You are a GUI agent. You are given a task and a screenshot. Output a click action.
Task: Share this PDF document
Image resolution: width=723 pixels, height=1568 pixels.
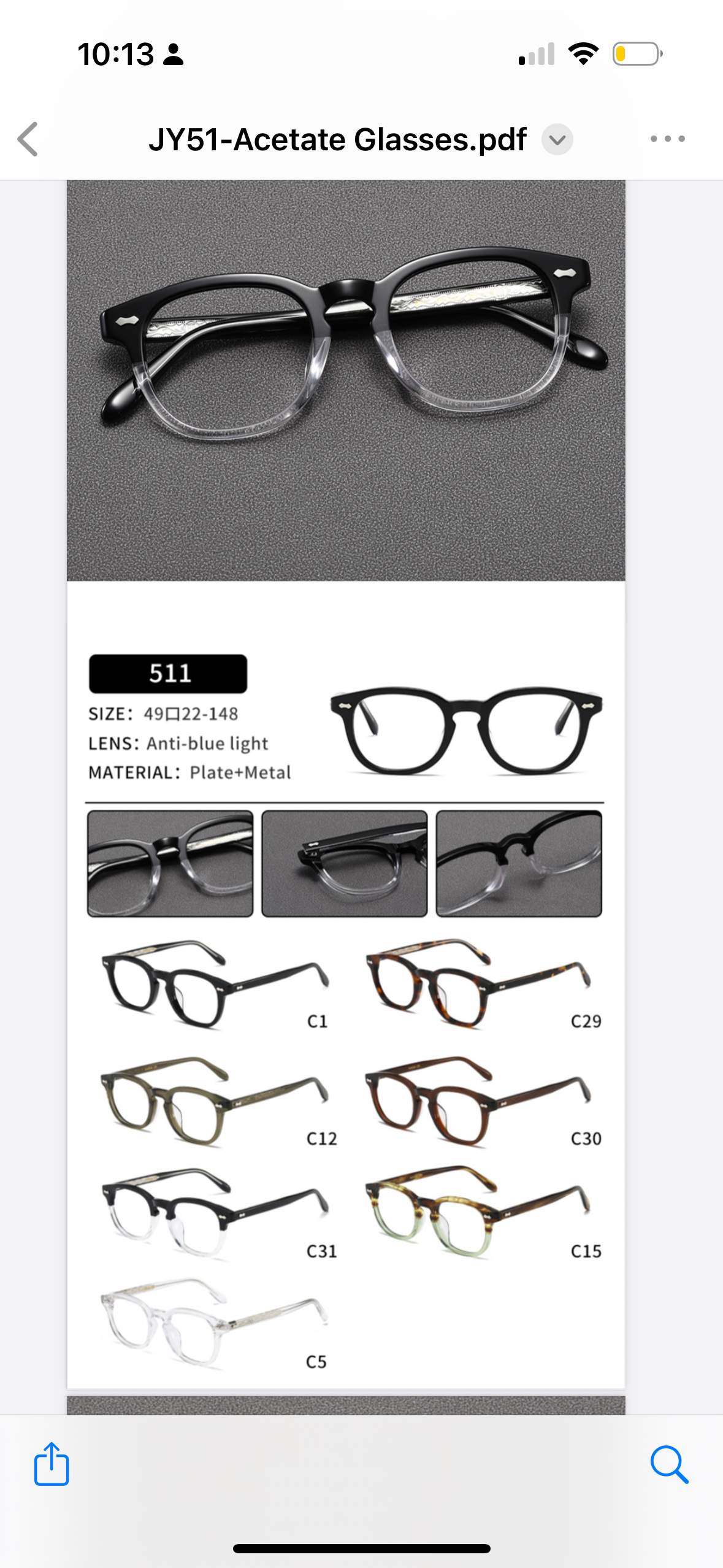(x=52, y=1464)
